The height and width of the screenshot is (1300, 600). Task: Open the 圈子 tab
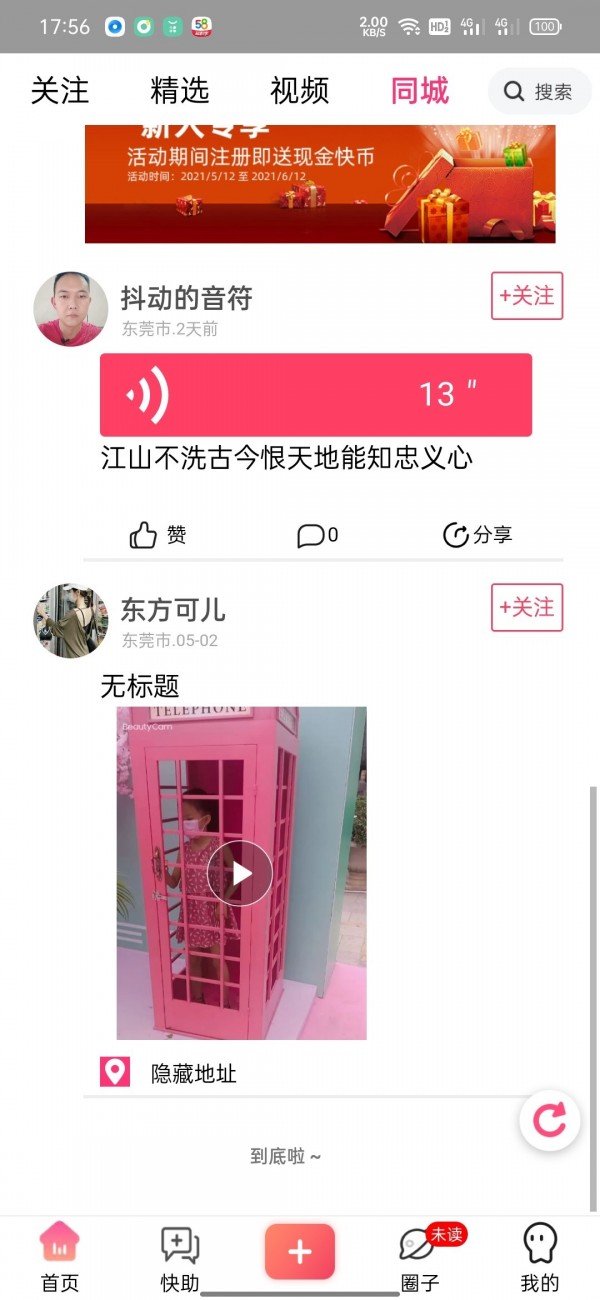click(420, 1258)
